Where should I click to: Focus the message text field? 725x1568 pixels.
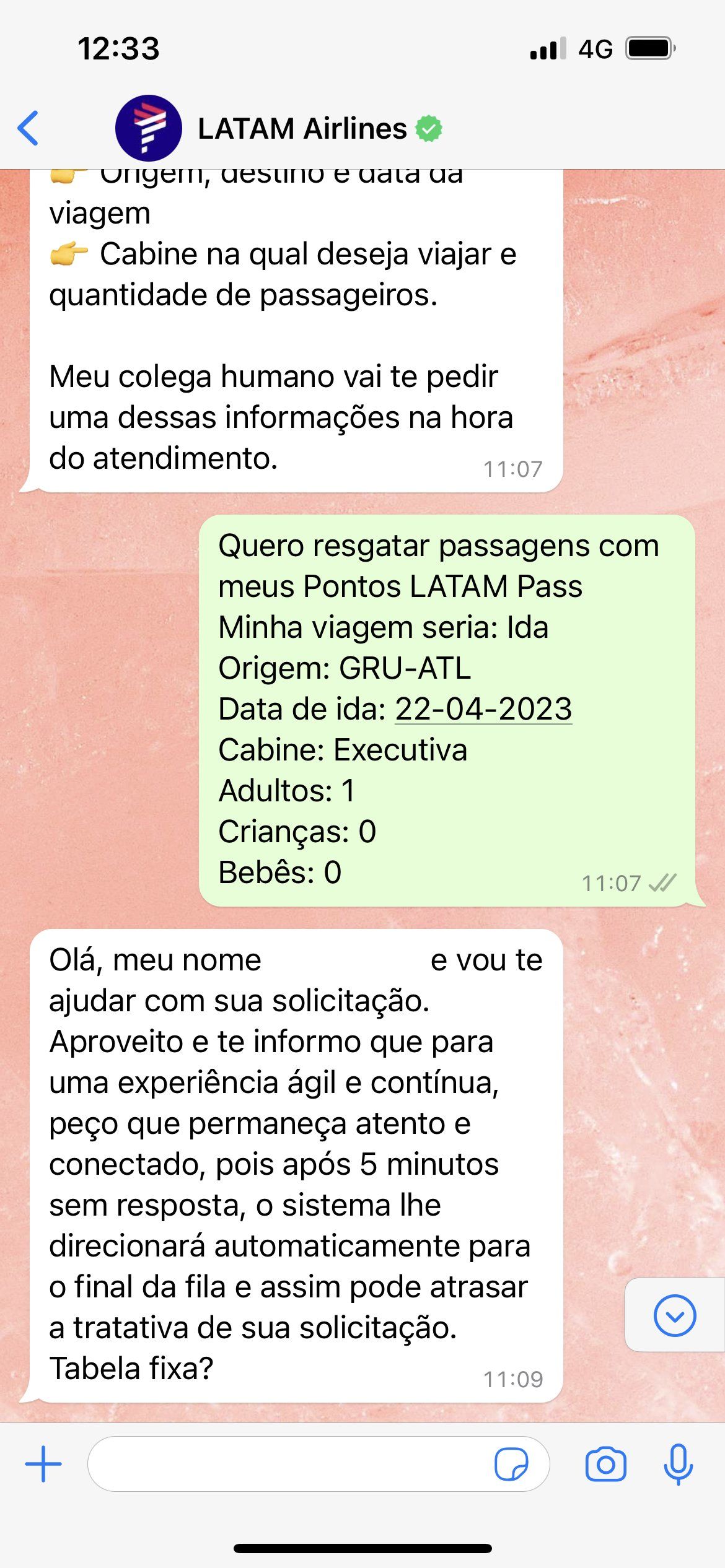coord(285,1464)
